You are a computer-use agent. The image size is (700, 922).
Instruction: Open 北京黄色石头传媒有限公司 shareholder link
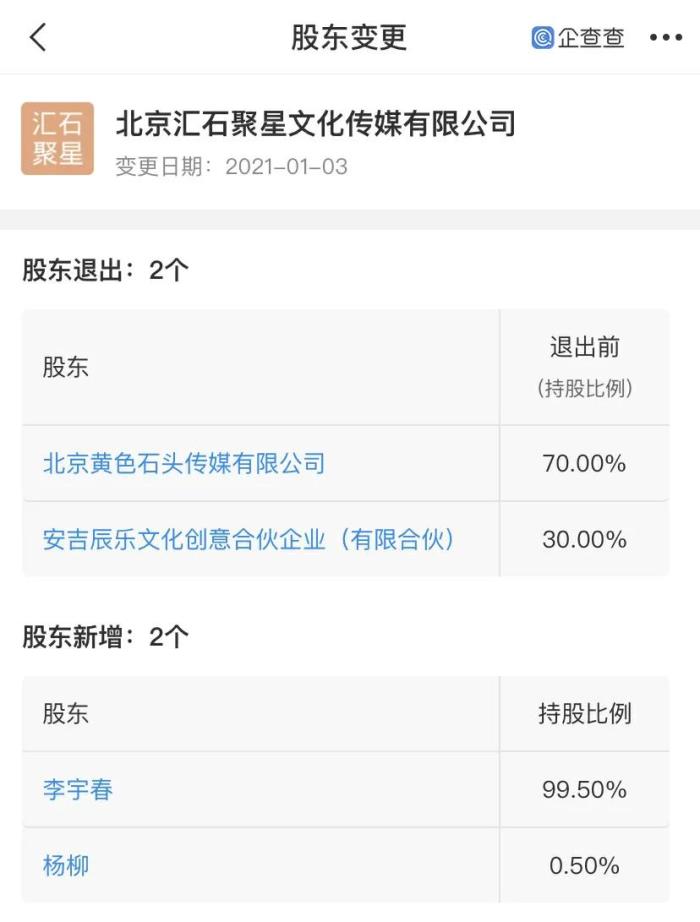coord(184,463)
